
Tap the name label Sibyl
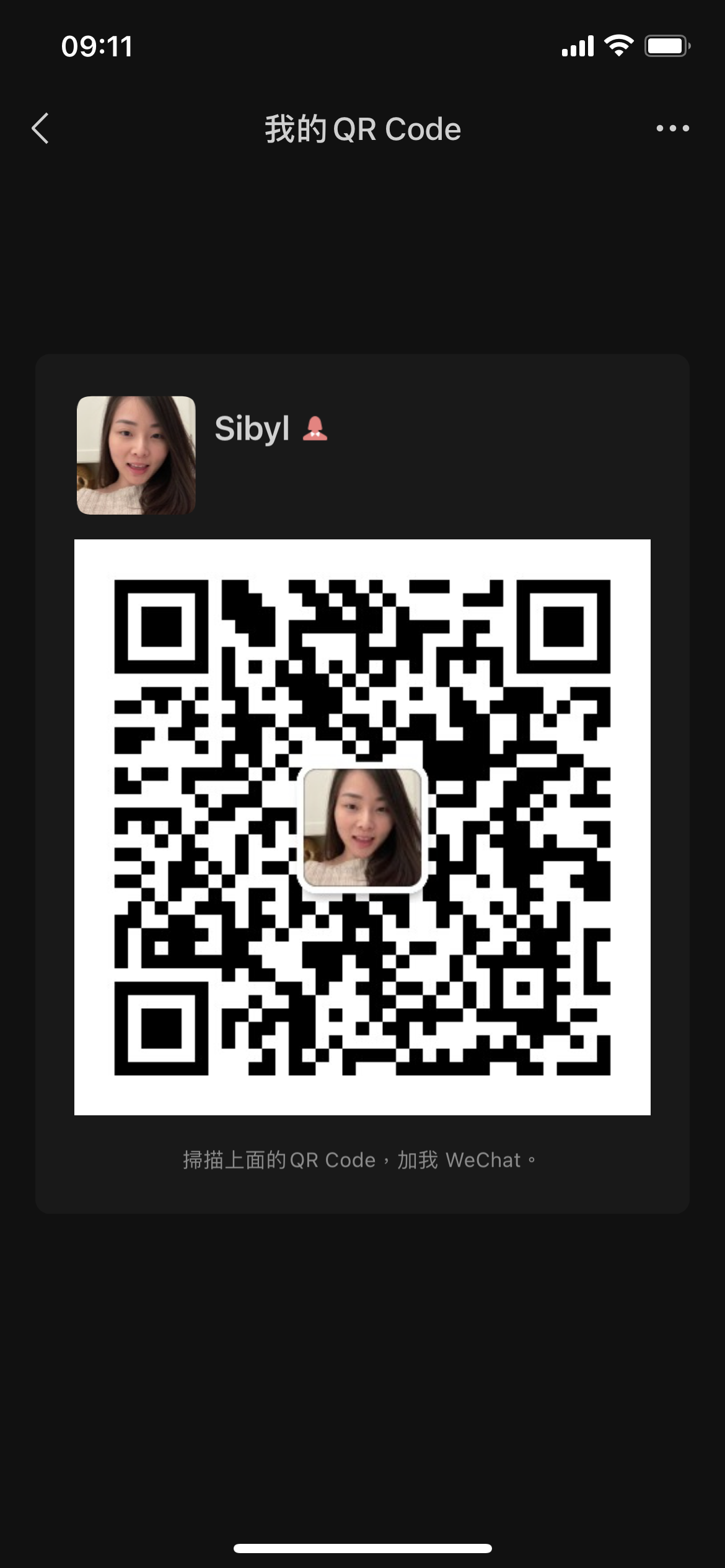coord(252,430)
